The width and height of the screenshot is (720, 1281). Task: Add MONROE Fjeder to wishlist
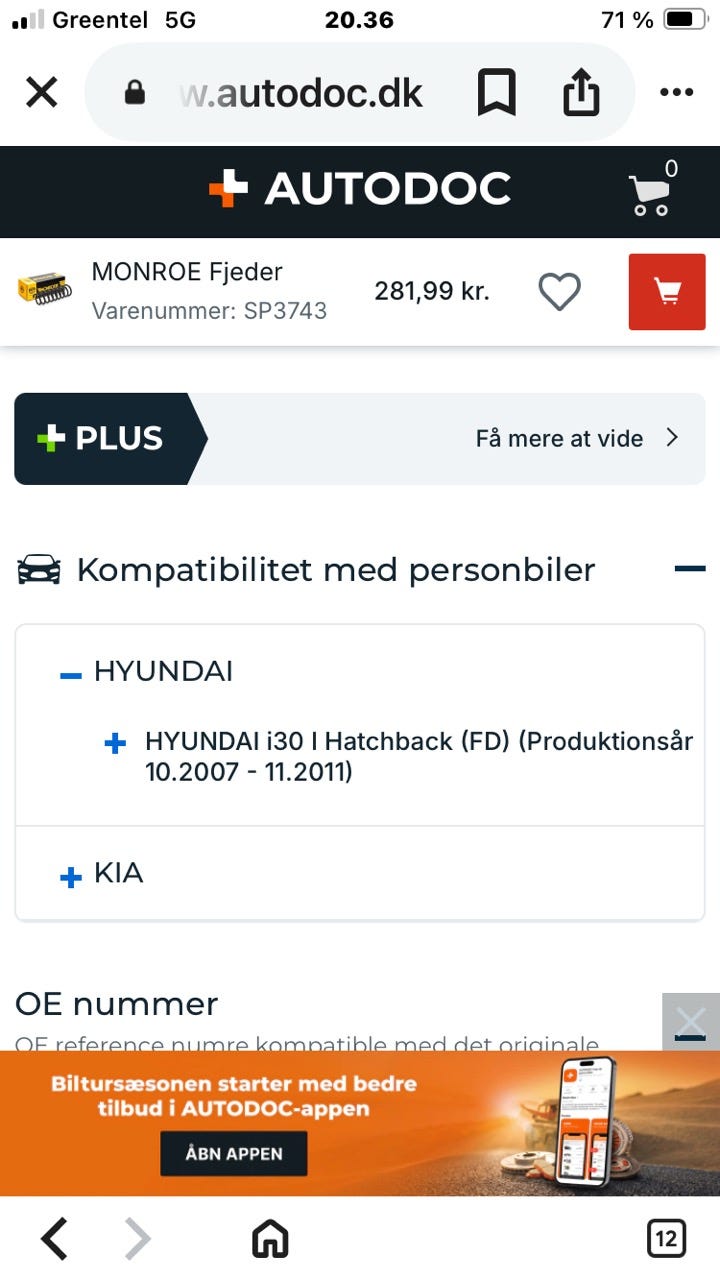pos(560,292)
